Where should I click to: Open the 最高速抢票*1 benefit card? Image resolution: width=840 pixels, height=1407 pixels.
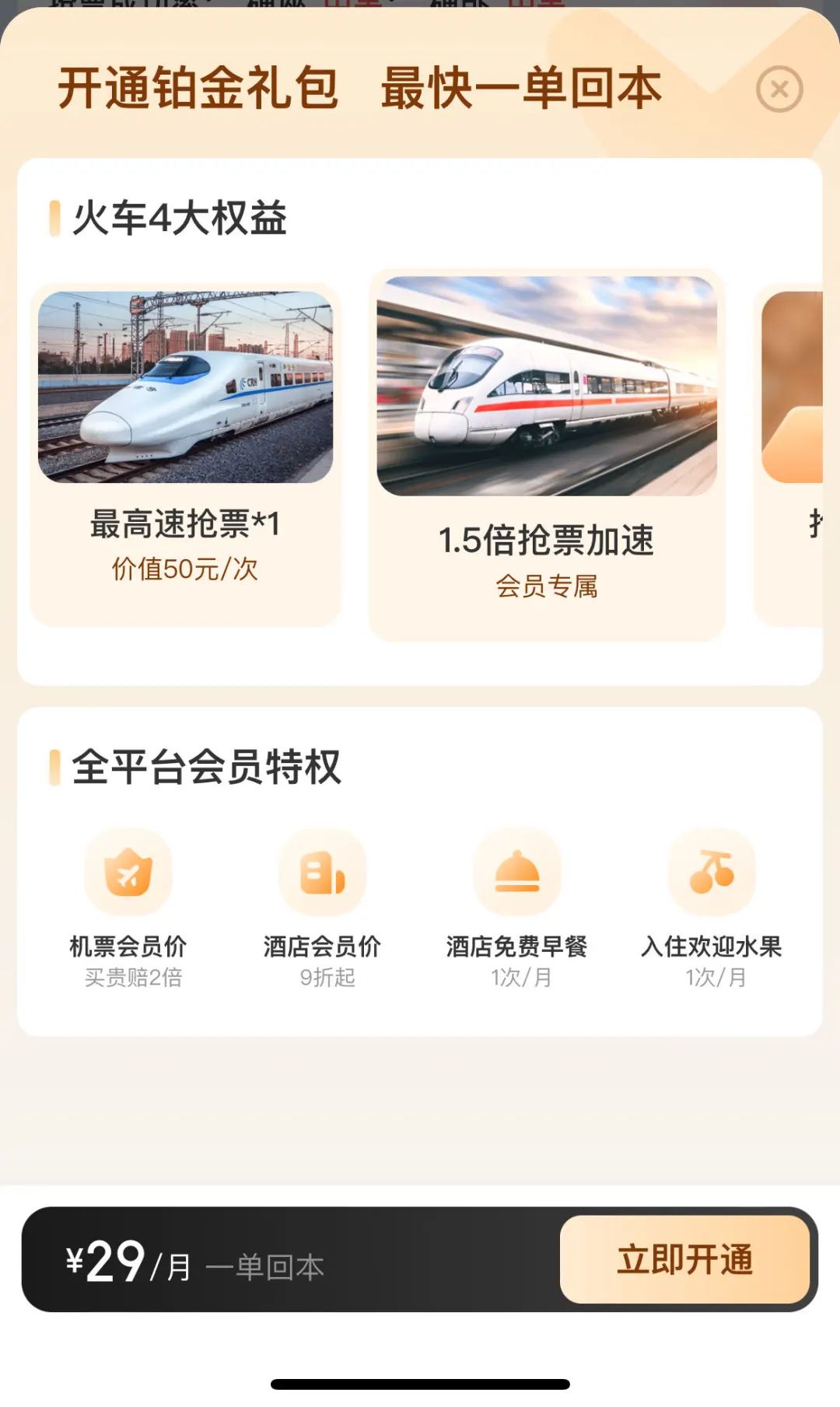pyautogui.click(x=185, y=455)
